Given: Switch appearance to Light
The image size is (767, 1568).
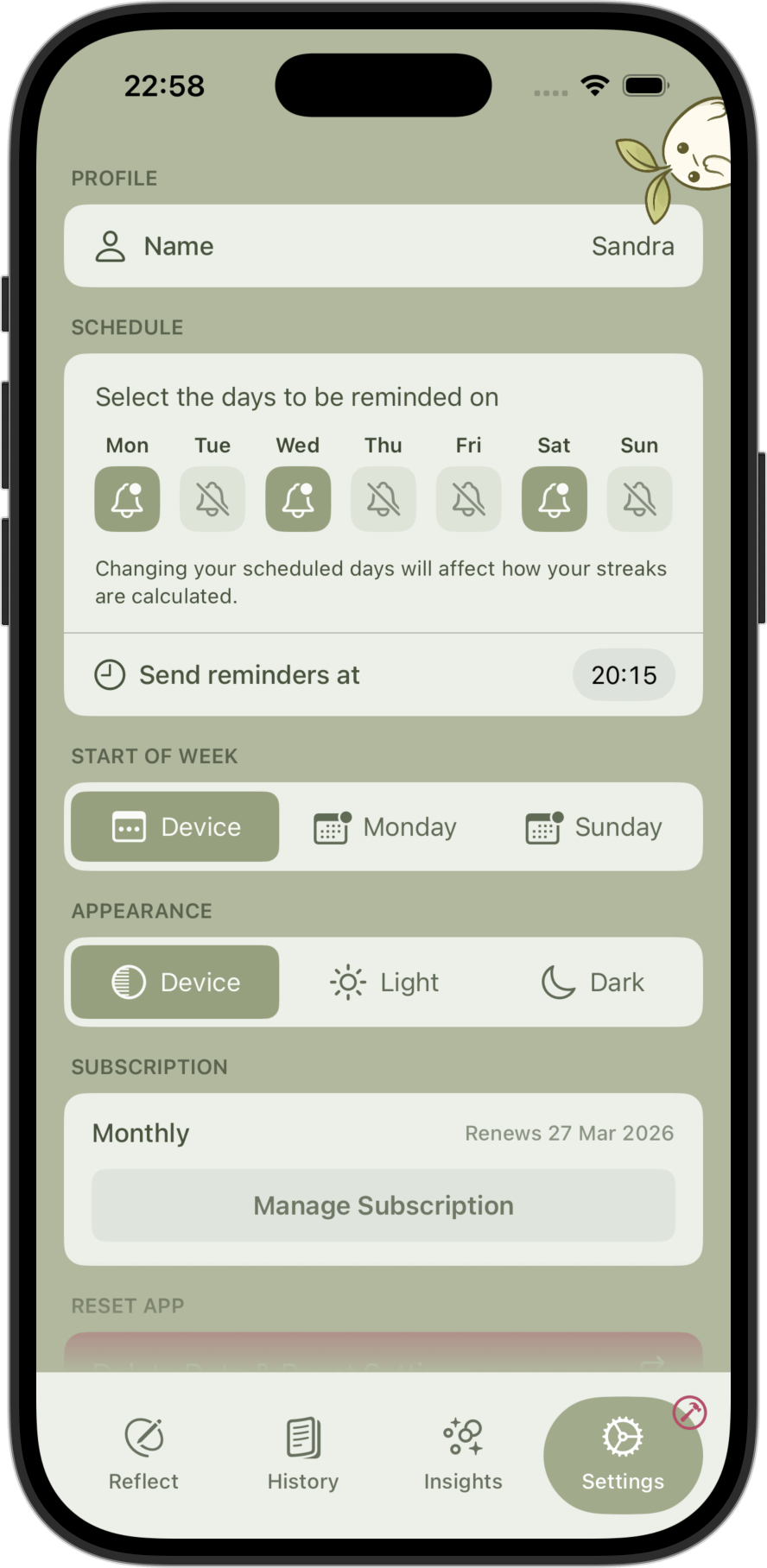Looking at the screenshot, I should click(384, 983).
